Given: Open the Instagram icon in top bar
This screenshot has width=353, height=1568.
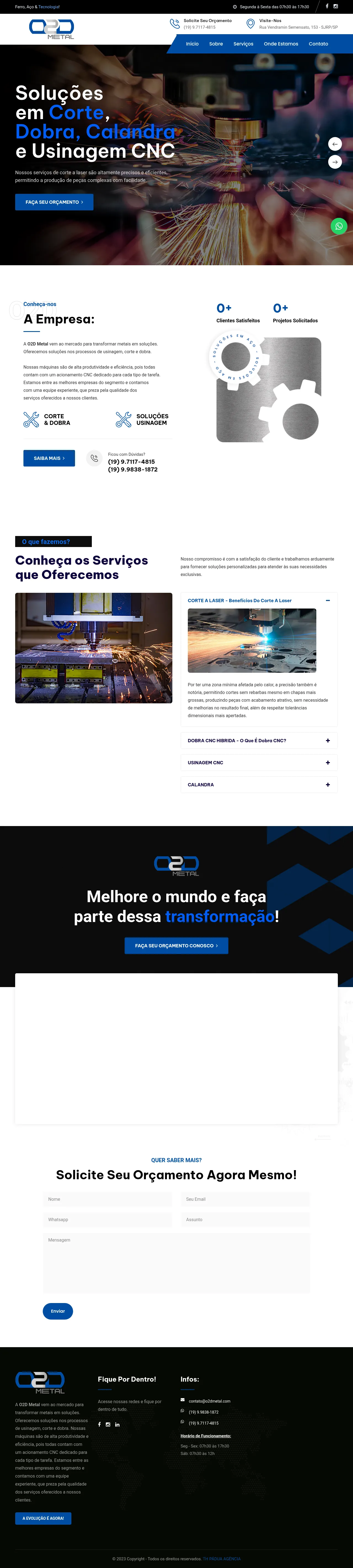Looking at the screenshot, I should coord(335,6).
